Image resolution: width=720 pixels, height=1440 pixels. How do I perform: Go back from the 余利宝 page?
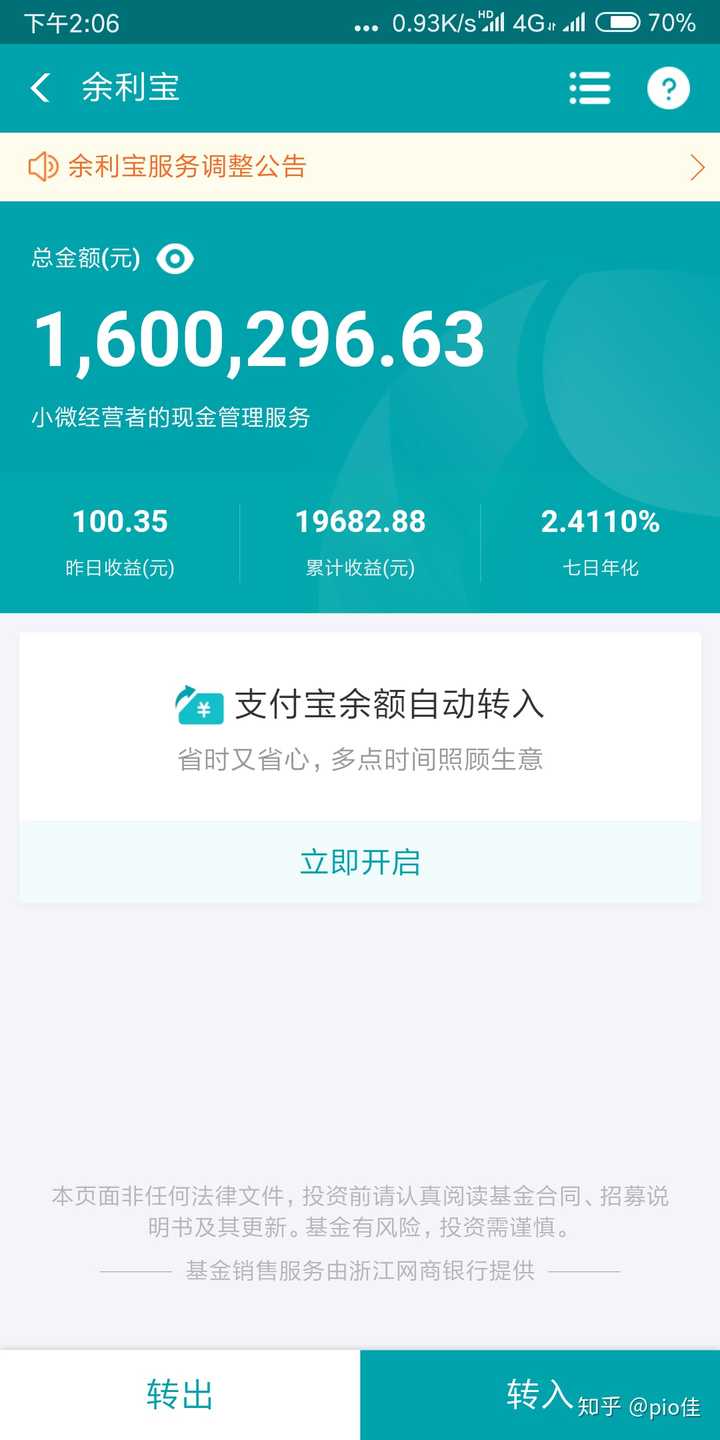[40, 88]
